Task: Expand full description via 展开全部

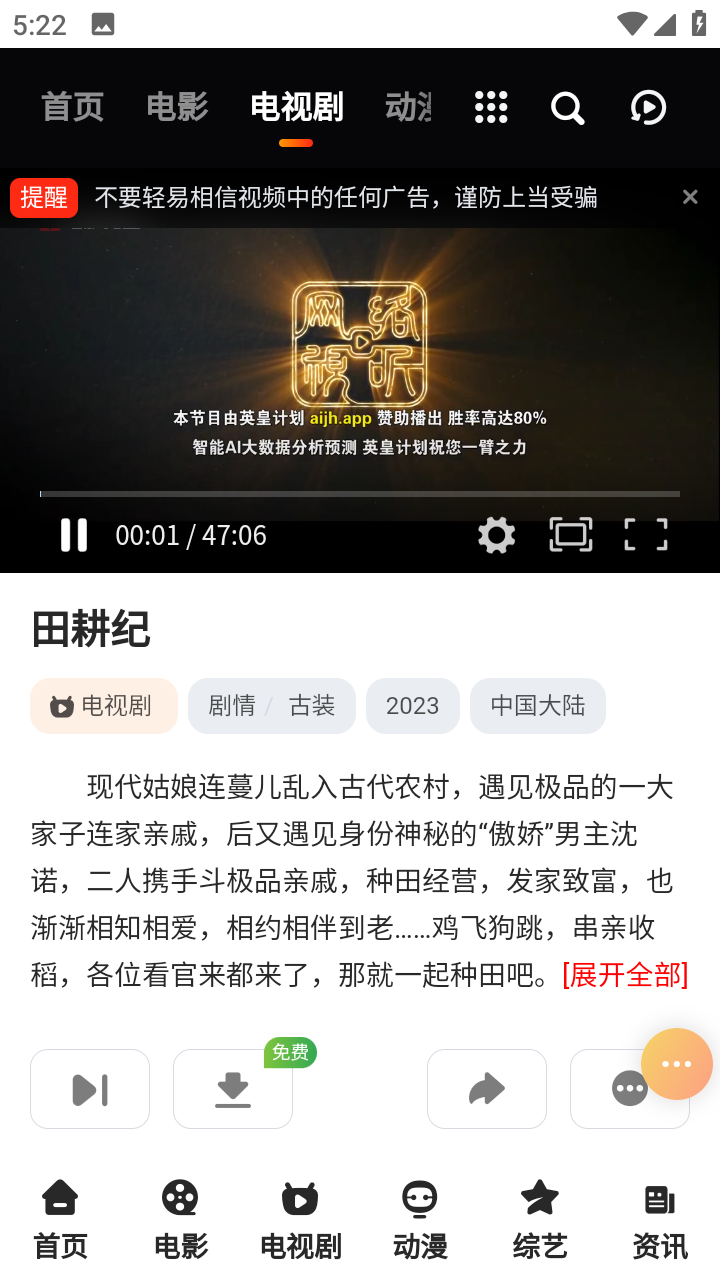Action: (625, 974)
